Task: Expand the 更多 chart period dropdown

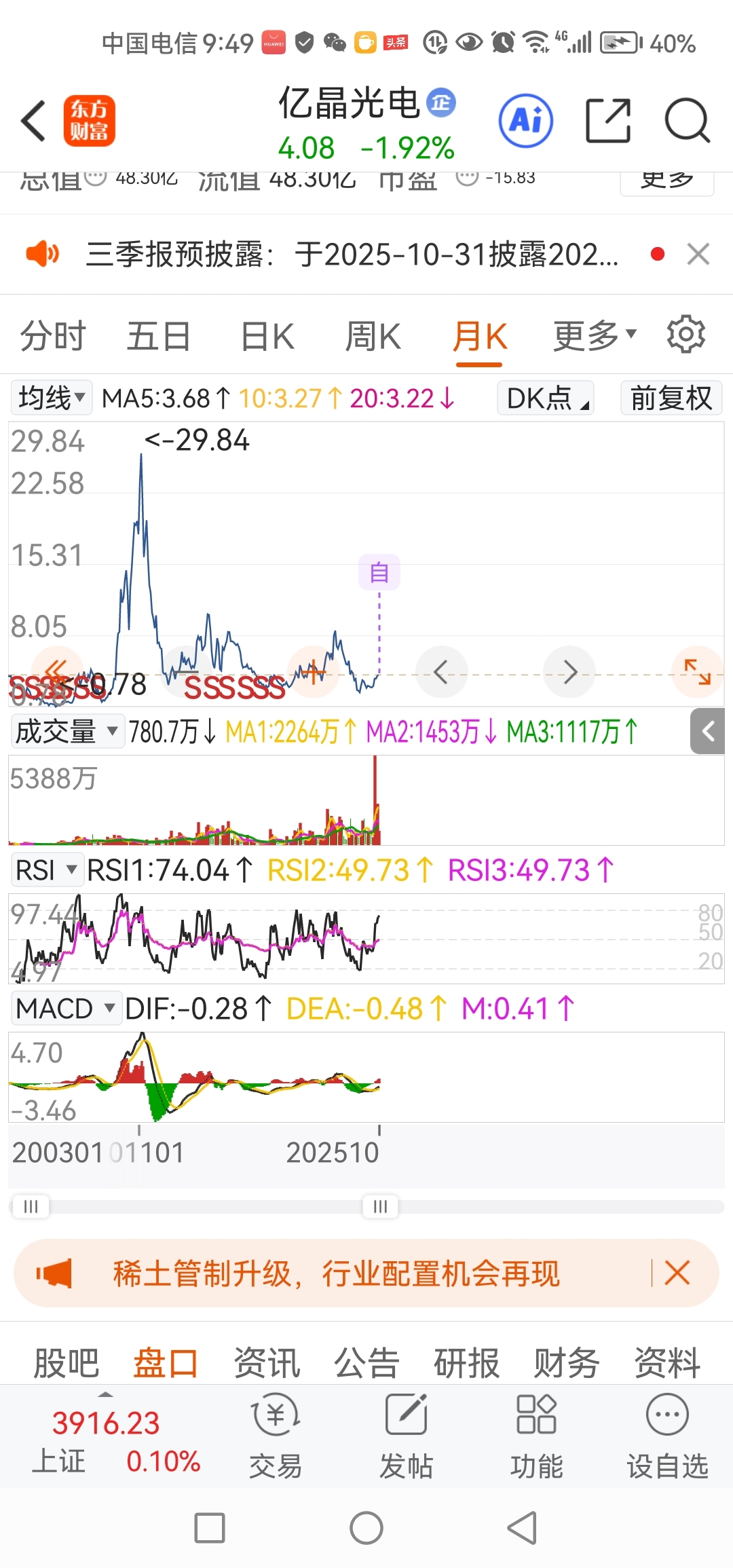Action: 594,336
